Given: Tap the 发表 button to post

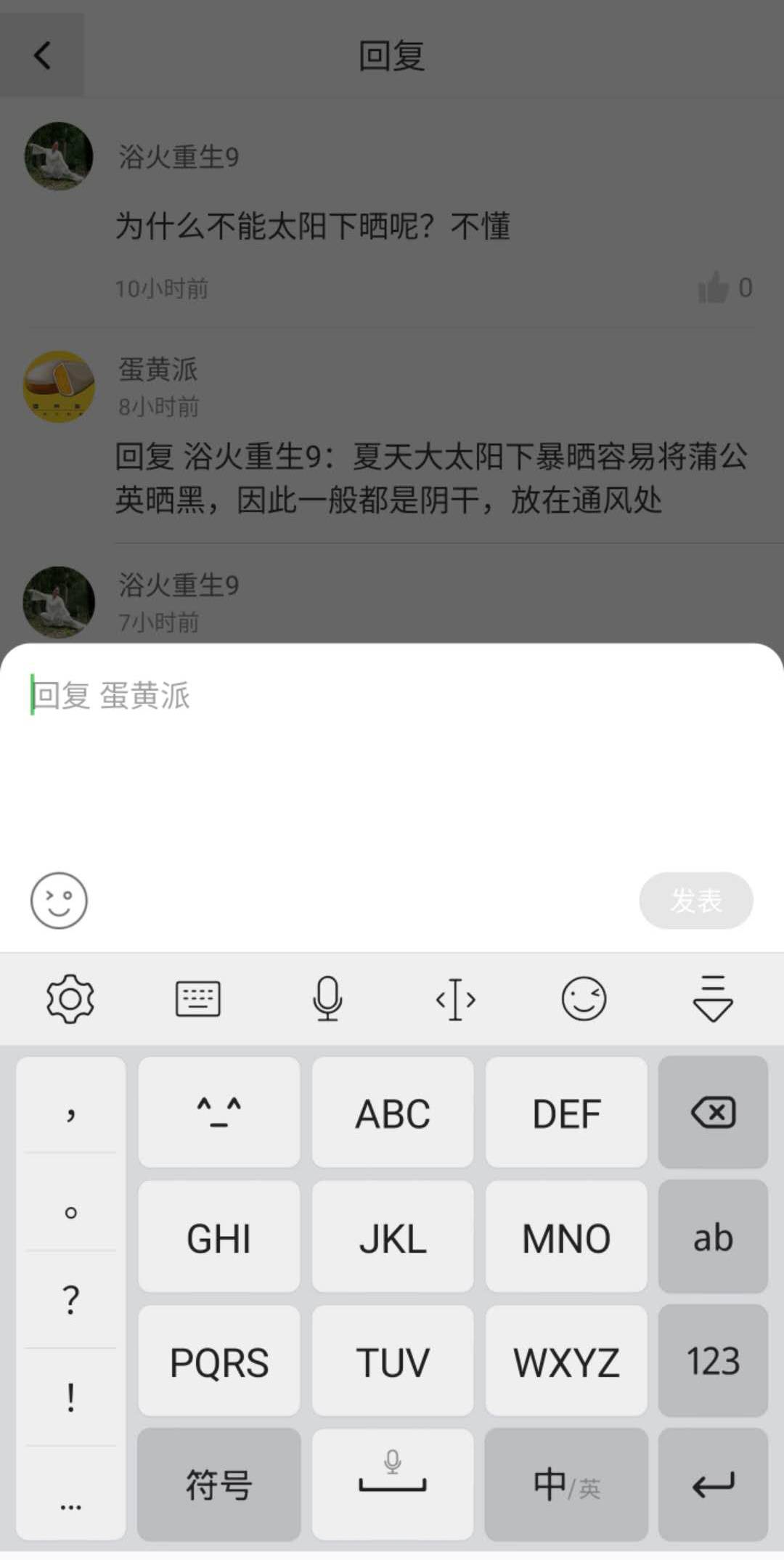Looking at the screenshot, I should coord(695,901).
